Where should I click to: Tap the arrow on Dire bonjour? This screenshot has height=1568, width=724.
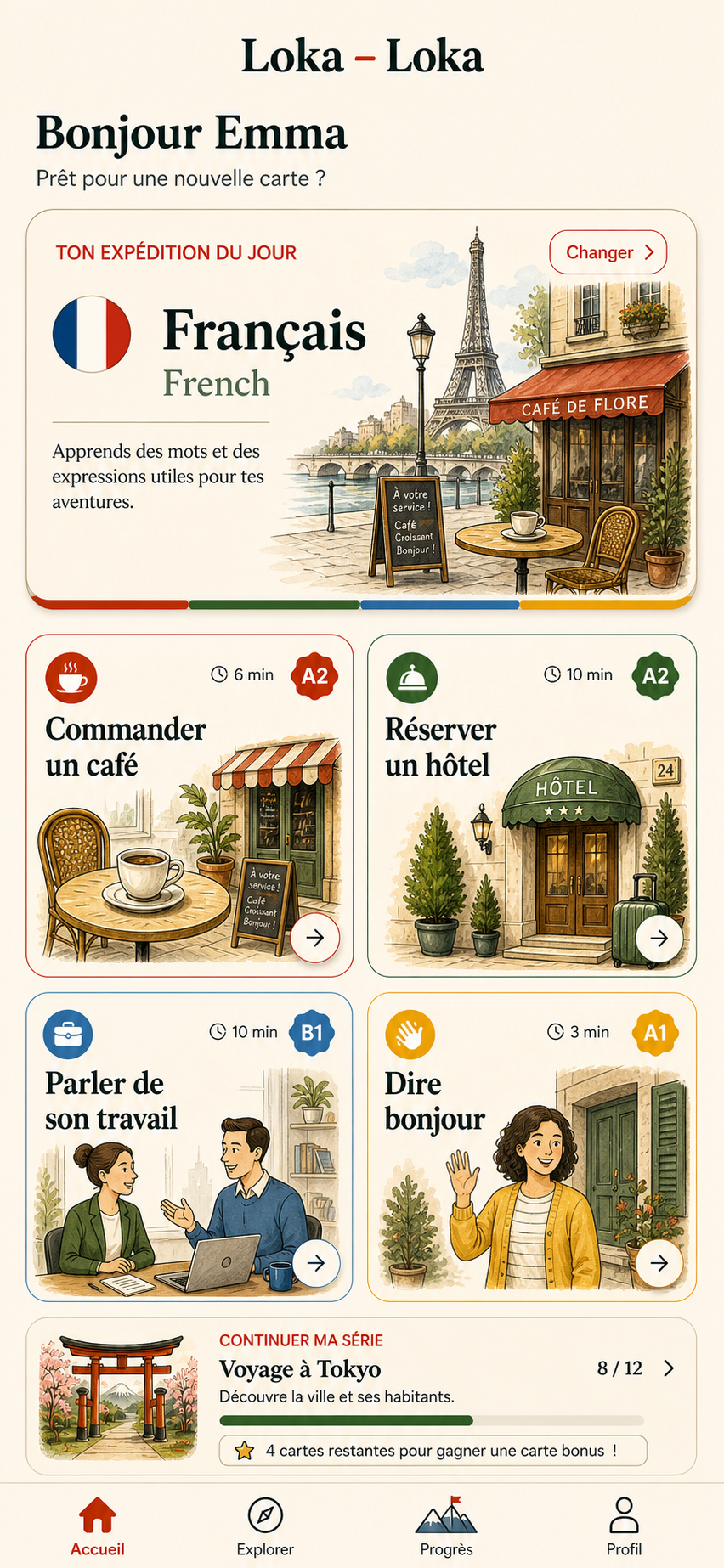659,1263
